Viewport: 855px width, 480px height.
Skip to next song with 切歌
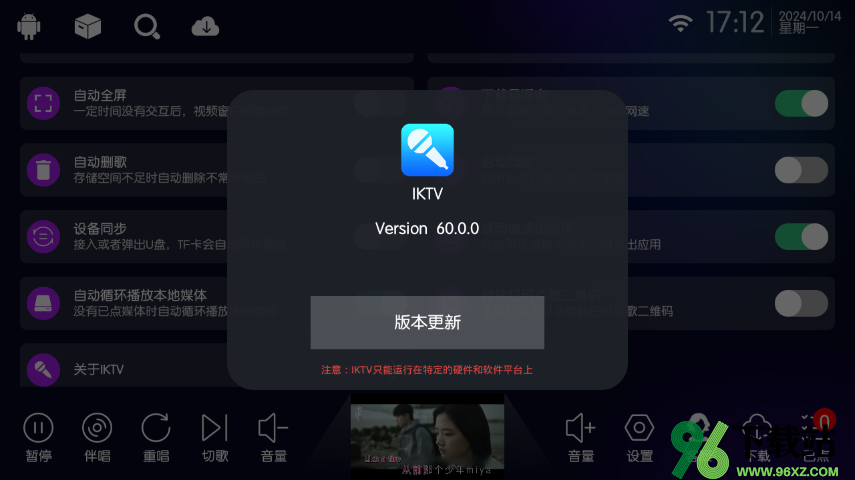point(215,437)
